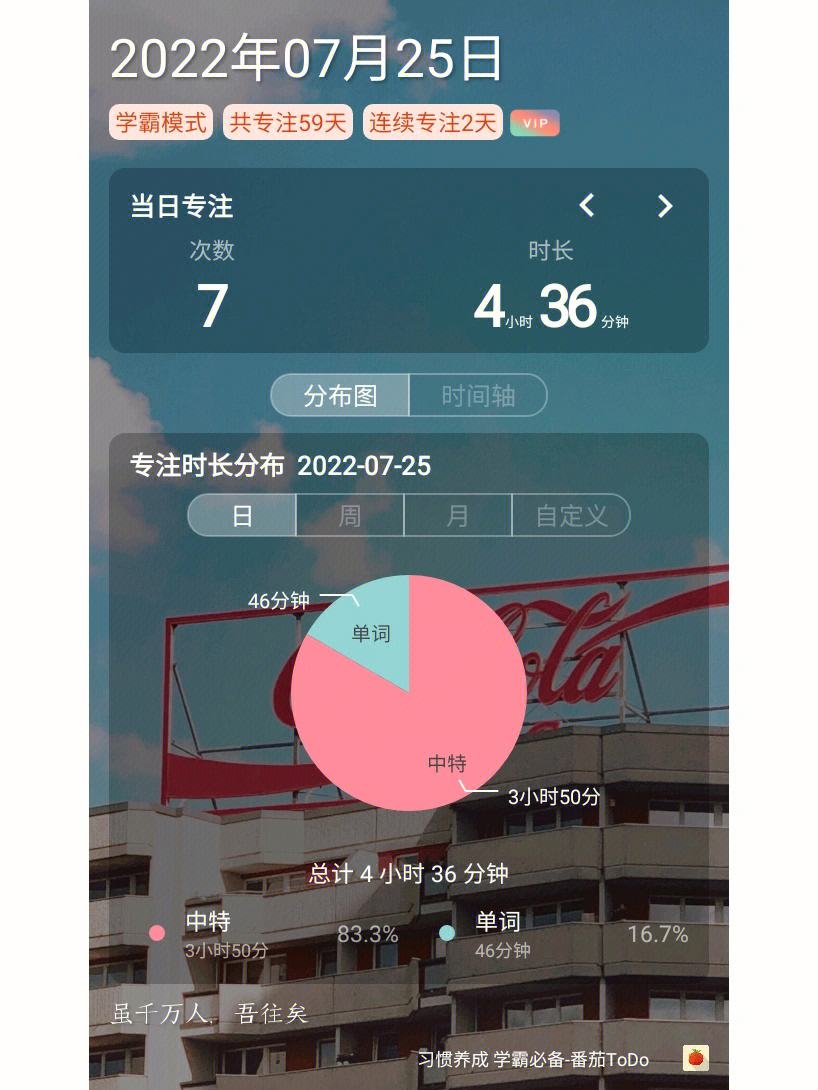Image resolution: width=818 pixels, height=1090 pixels.
Task: Tap the 连续专注2天 streak badge
Action: pyautogui.click(x=432, y=122)
